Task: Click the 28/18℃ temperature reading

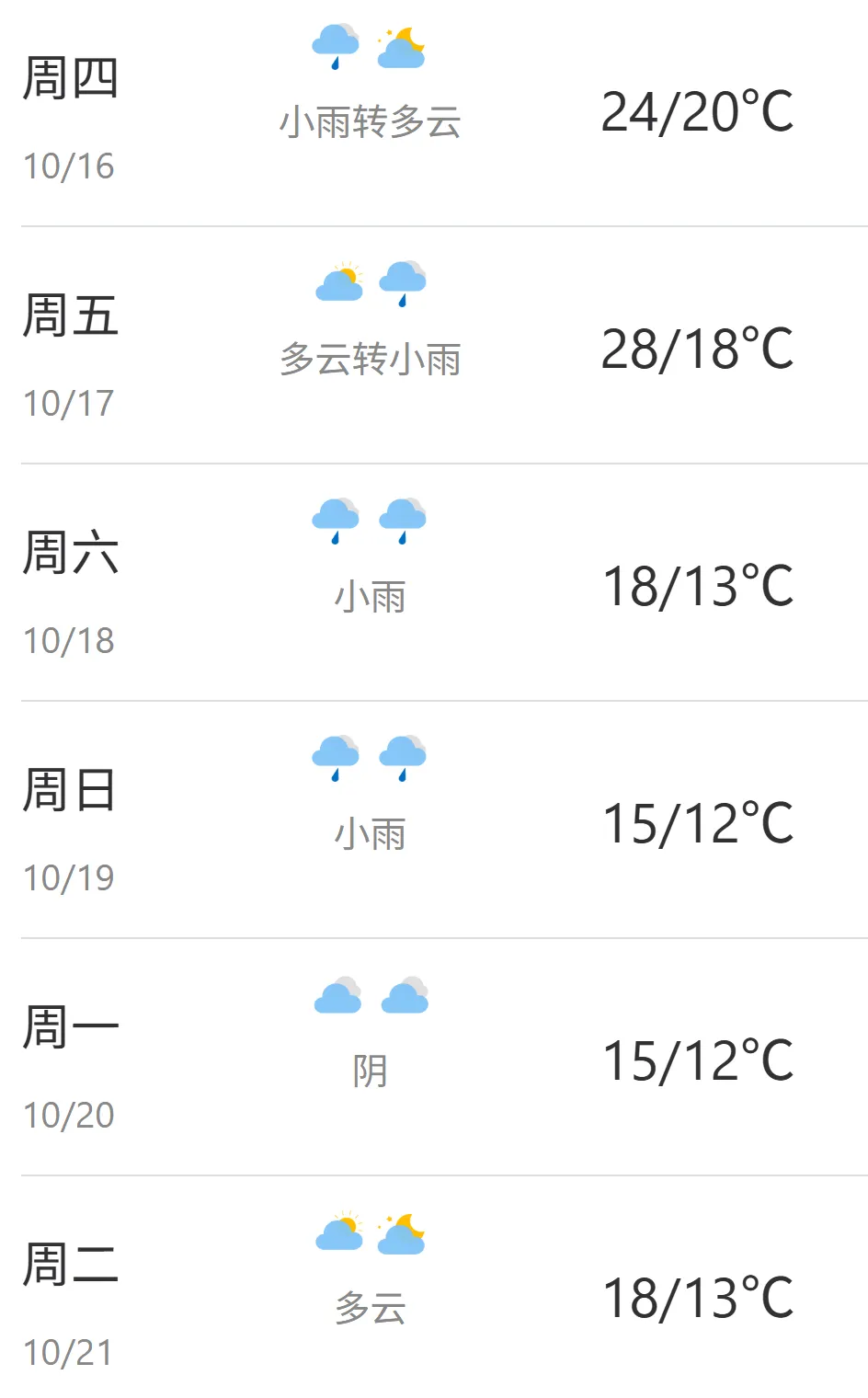Action: click(699, 348)
